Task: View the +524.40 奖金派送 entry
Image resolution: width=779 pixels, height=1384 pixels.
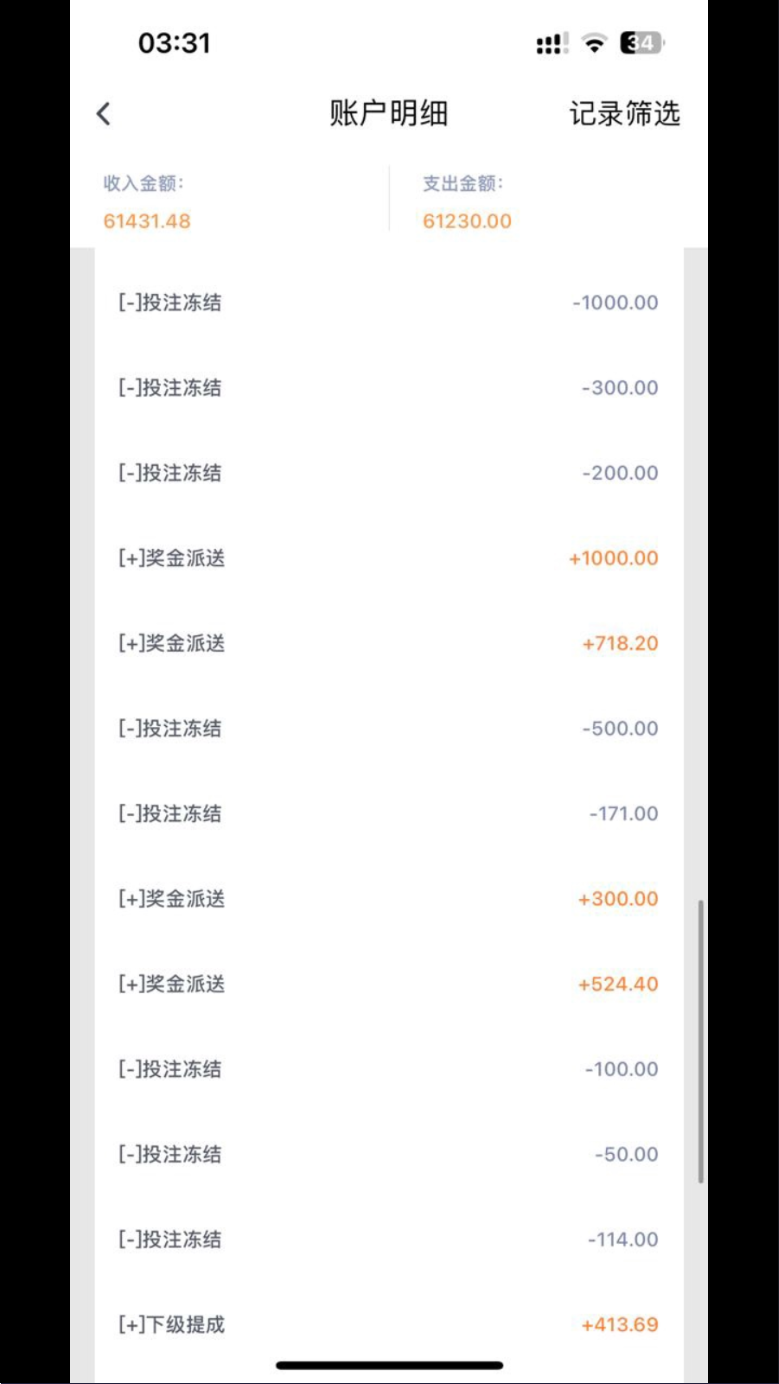Action: (389, 984)
